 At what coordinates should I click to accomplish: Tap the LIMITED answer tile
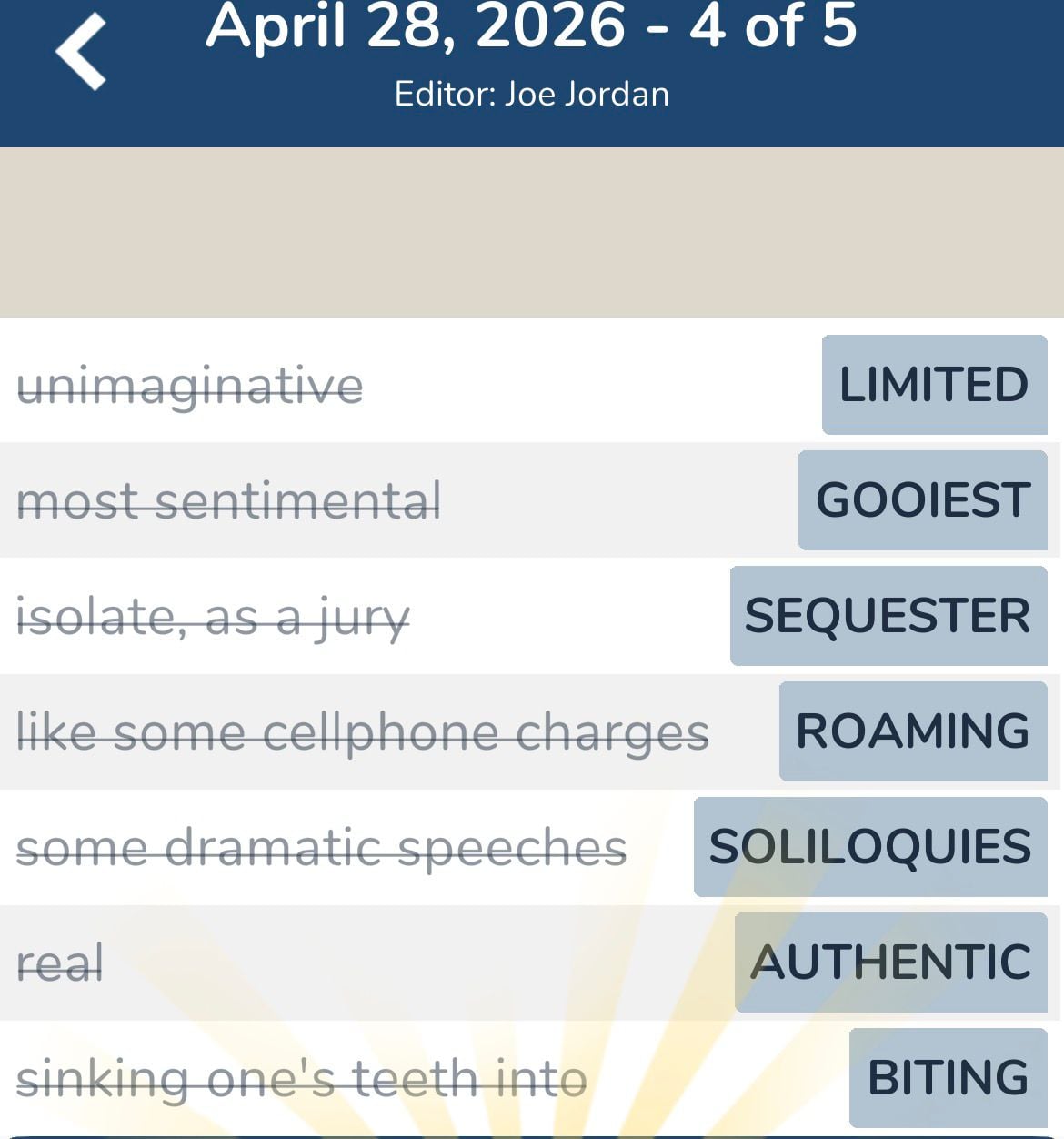point(934,385)
